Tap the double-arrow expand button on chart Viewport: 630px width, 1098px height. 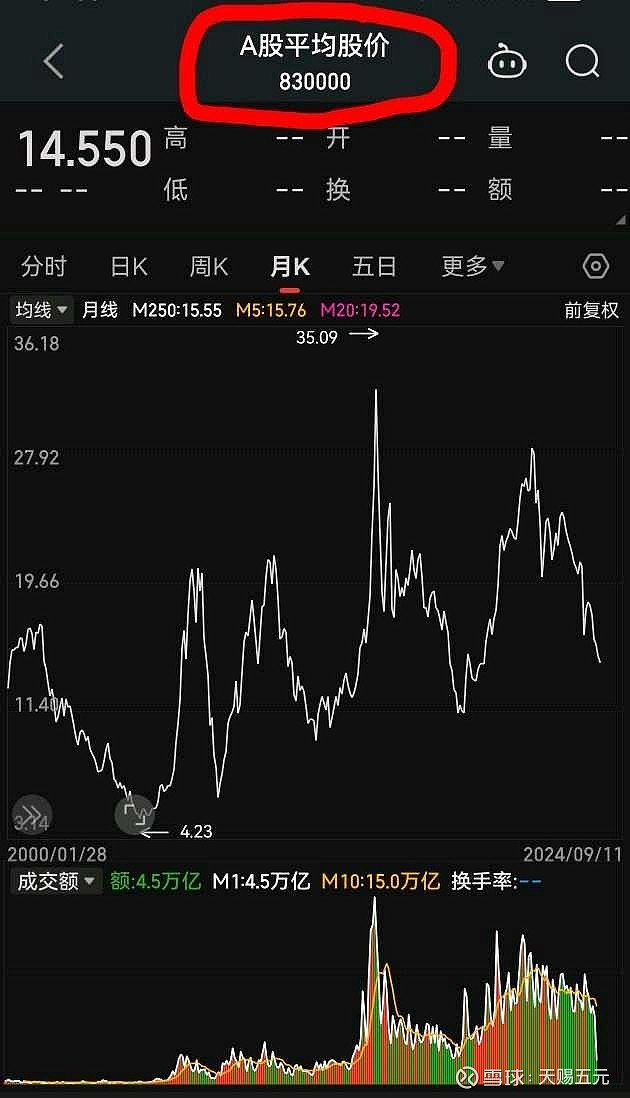32,814
